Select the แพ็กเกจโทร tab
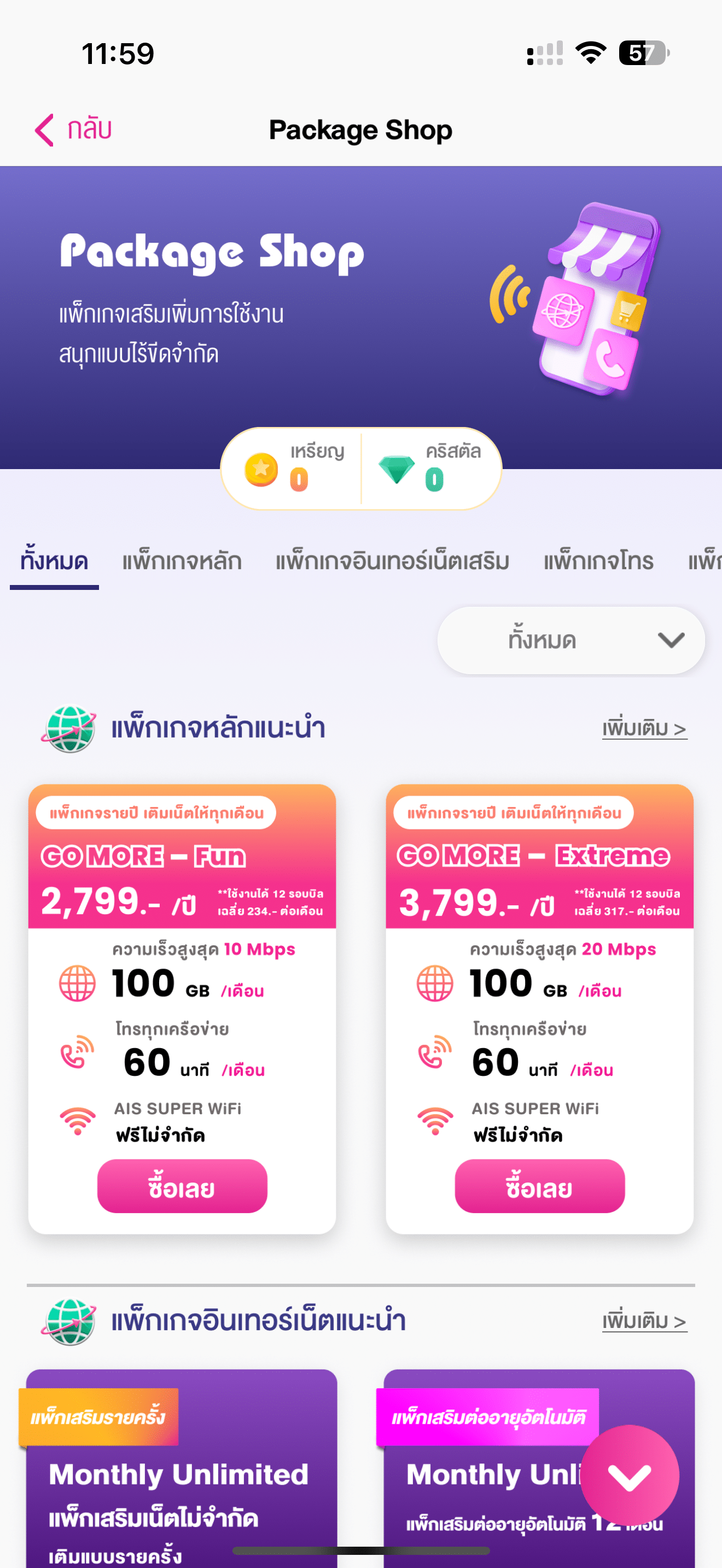722x1568 pixels. (x=597, y=561)
